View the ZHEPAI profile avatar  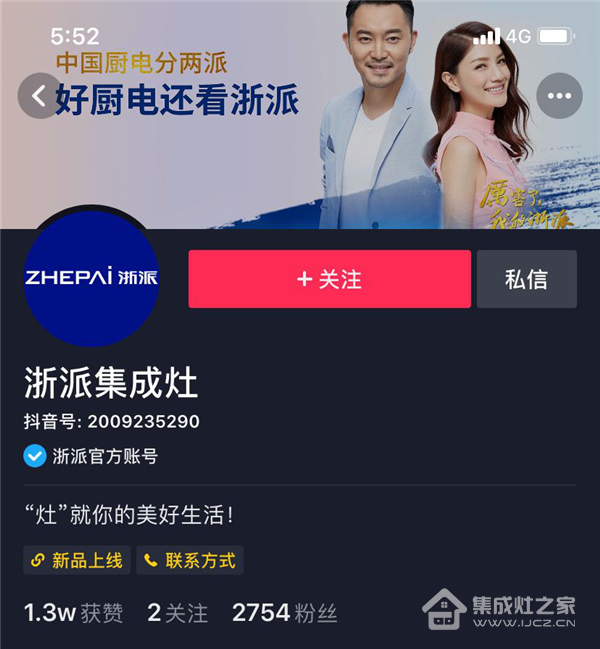90,277
